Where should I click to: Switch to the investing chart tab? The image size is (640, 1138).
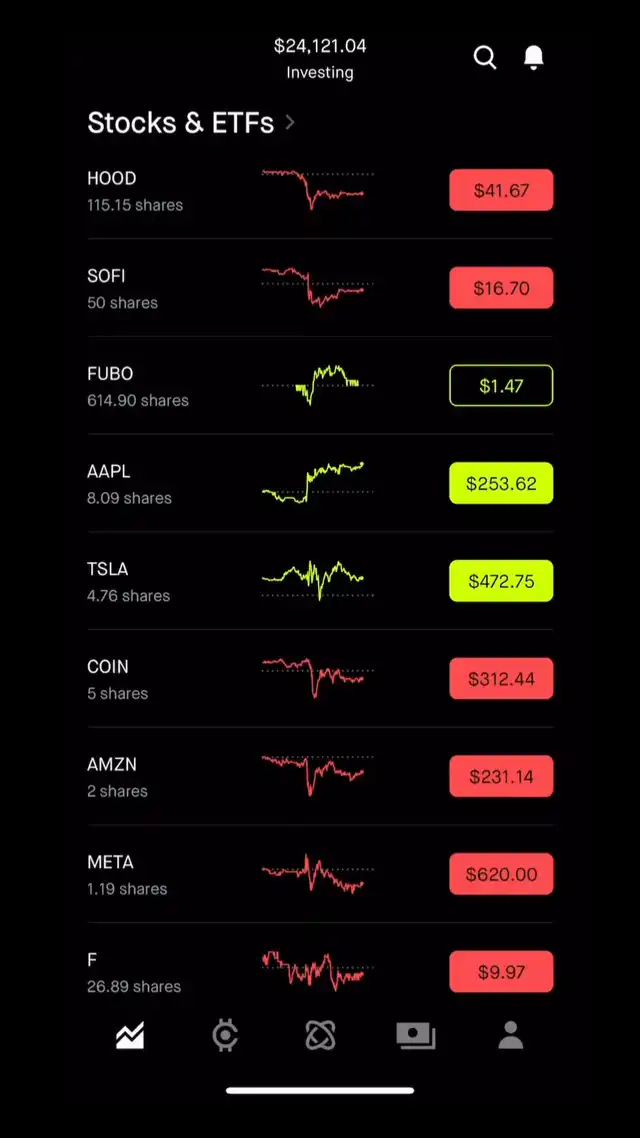(x=130, y=1036)
